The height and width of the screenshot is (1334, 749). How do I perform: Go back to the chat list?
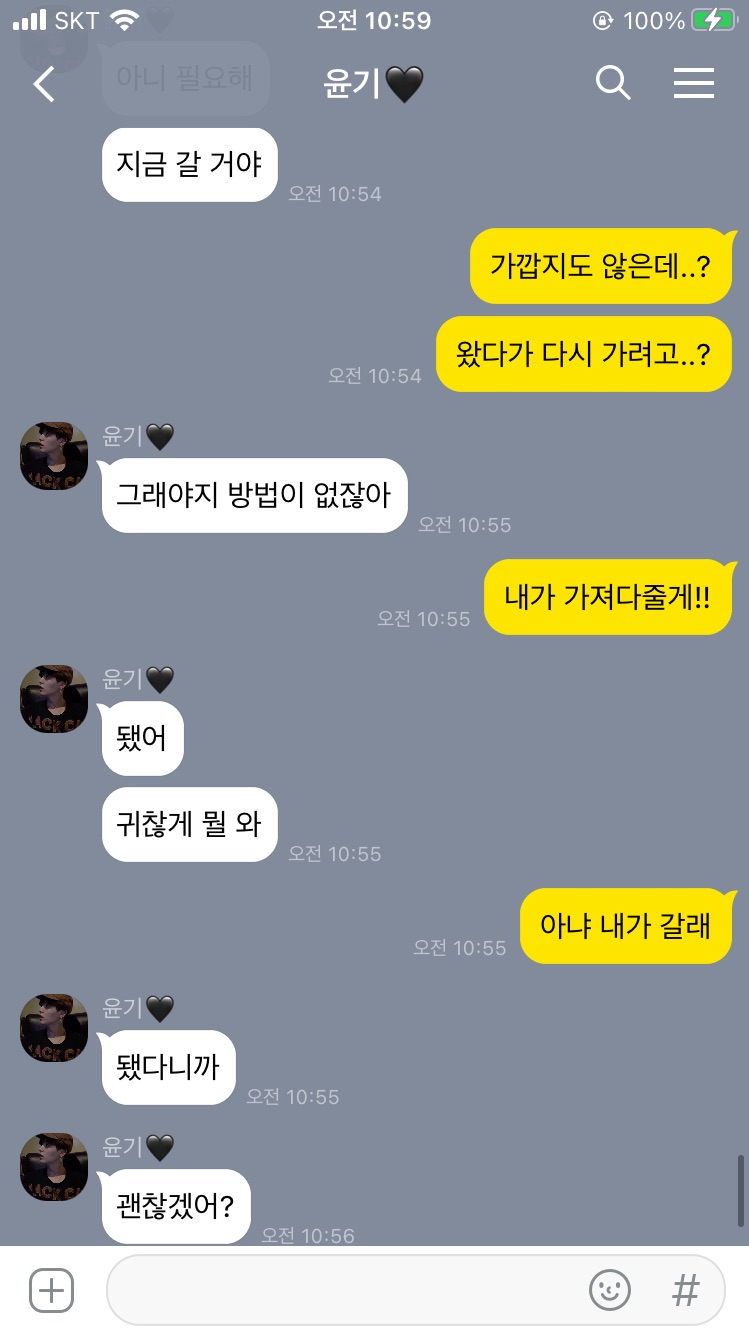[x=44, y=85]
